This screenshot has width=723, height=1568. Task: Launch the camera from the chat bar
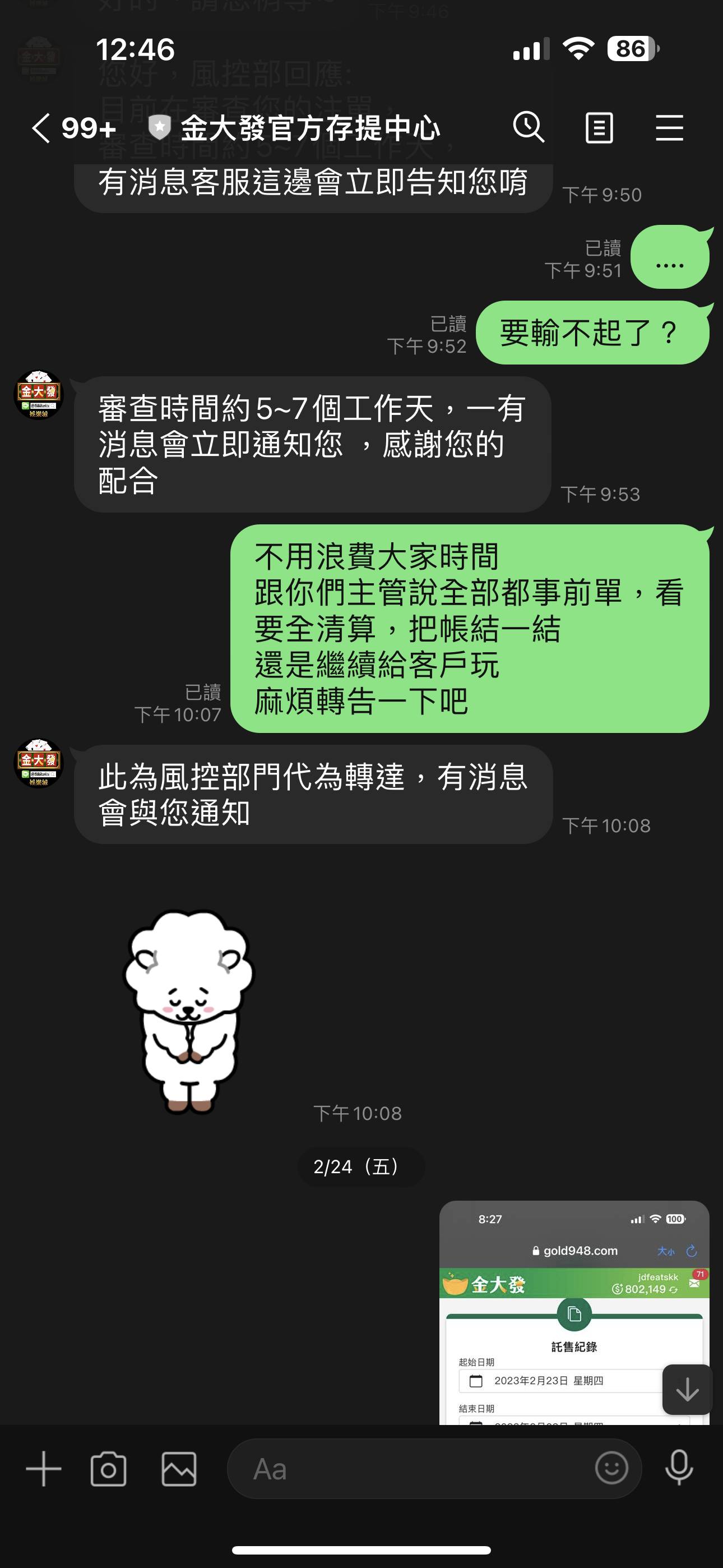click(108, 1469)
